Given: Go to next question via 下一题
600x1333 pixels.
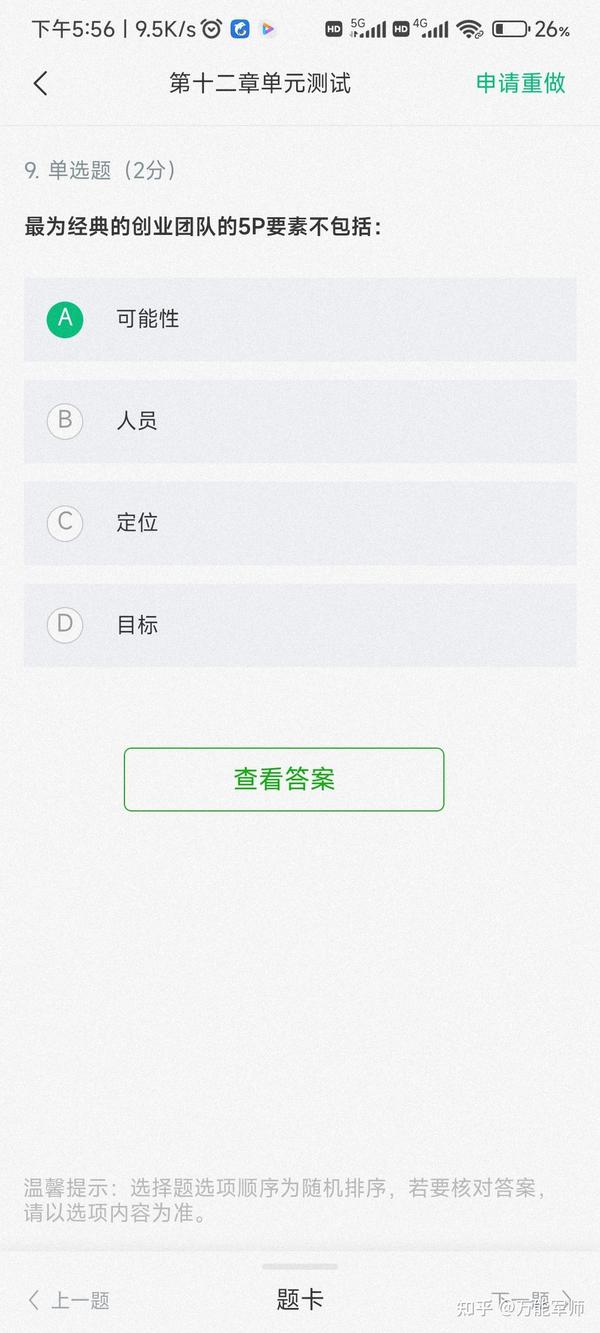Looking at the screenshot, I should pyautogui.click(x=532, y=1300).
